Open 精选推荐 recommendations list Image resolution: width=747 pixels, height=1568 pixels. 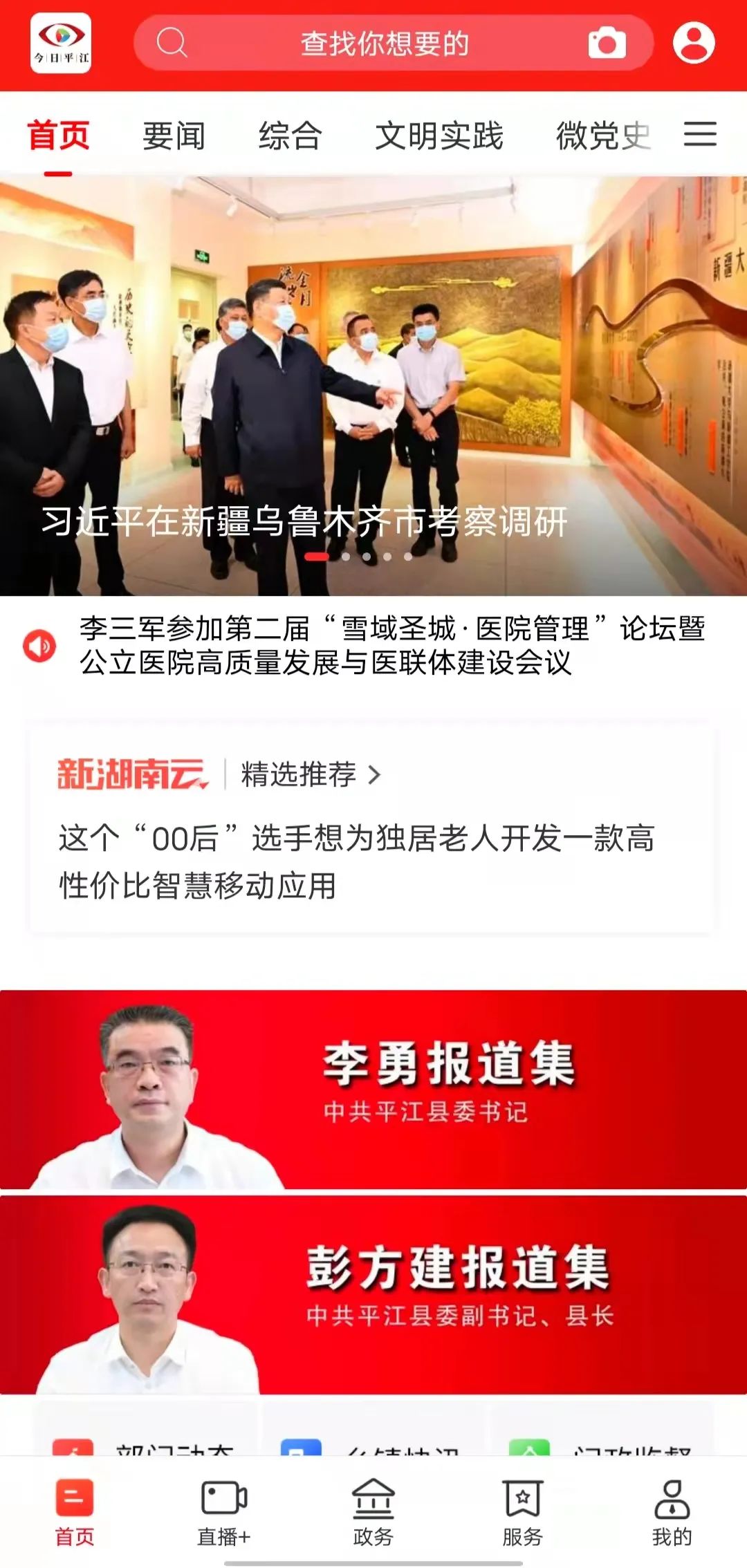310,774
